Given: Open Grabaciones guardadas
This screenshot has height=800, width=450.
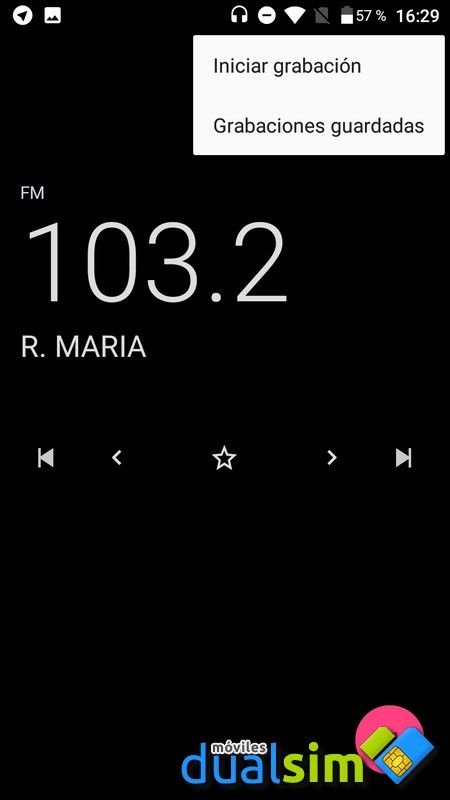Looking at the screenshot, I should click(x=318, y=126).
